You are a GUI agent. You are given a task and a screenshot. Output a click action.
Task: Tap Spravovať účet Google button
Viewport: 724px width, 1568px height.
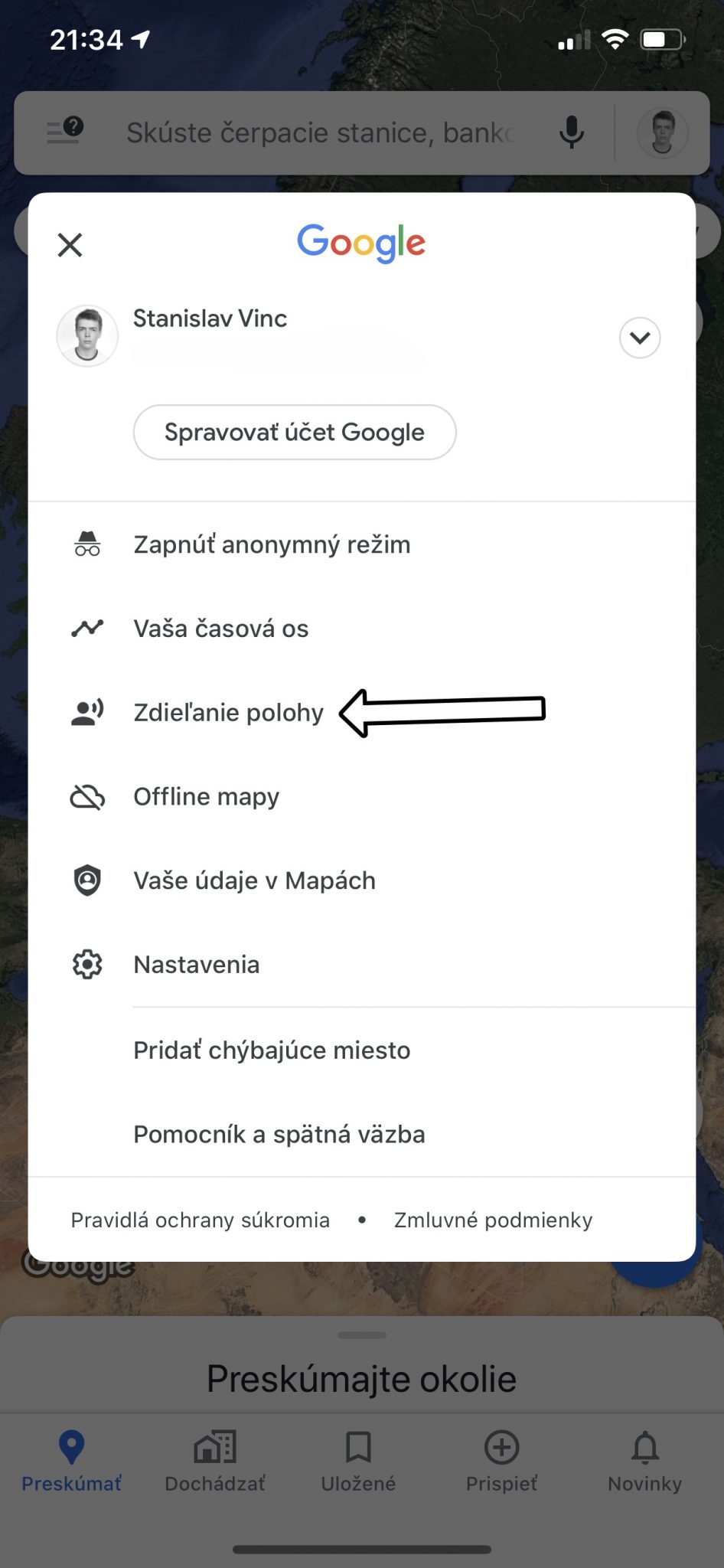[x=295, y=433]
